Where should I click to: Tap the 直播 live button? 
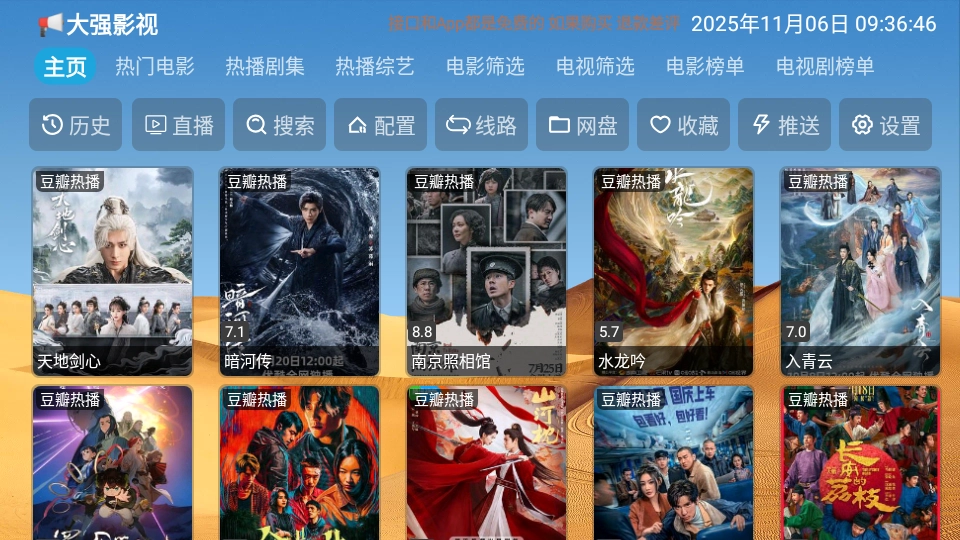[x=179, y=125]
